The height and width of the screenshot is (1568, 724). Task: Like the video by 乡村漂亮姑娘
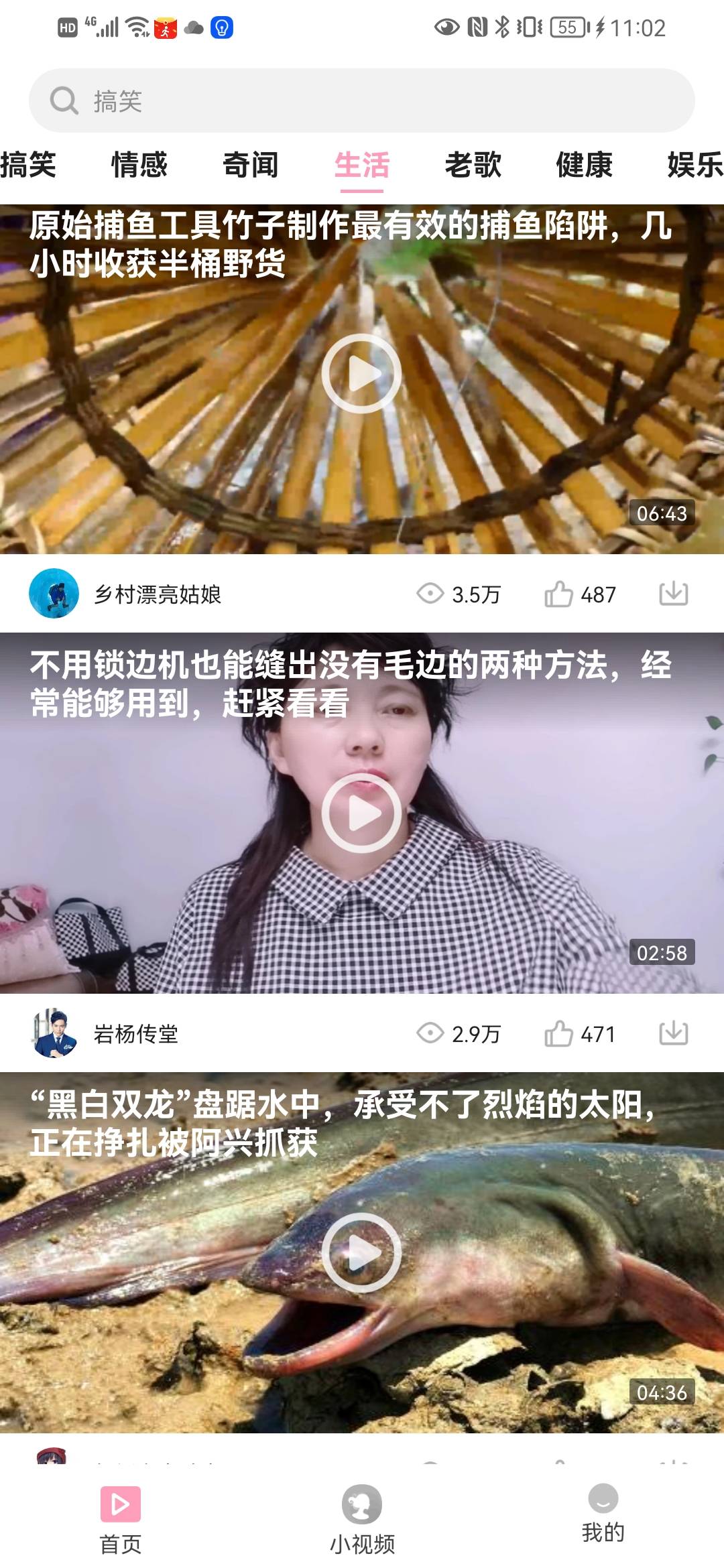[559, 594]
